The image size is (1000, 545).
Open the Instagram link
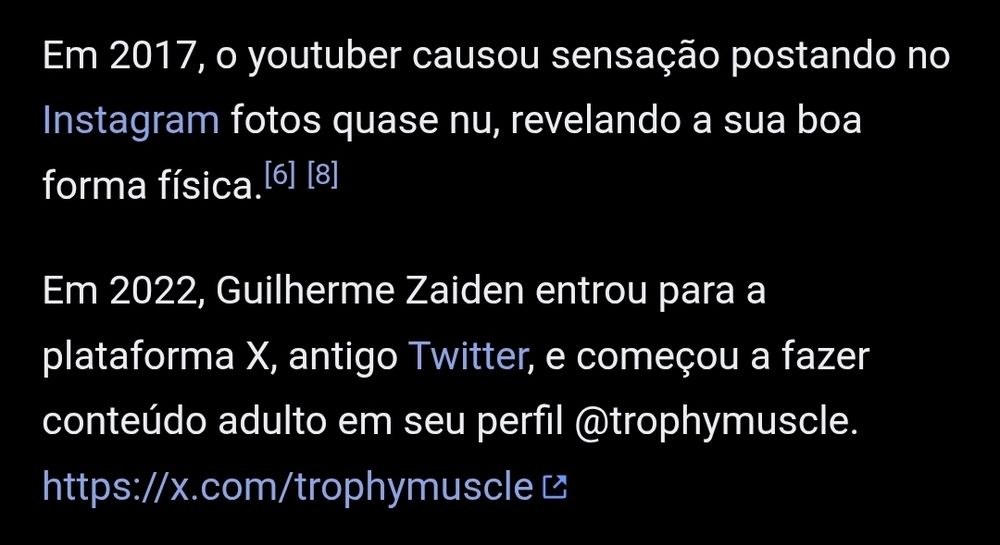131,121
